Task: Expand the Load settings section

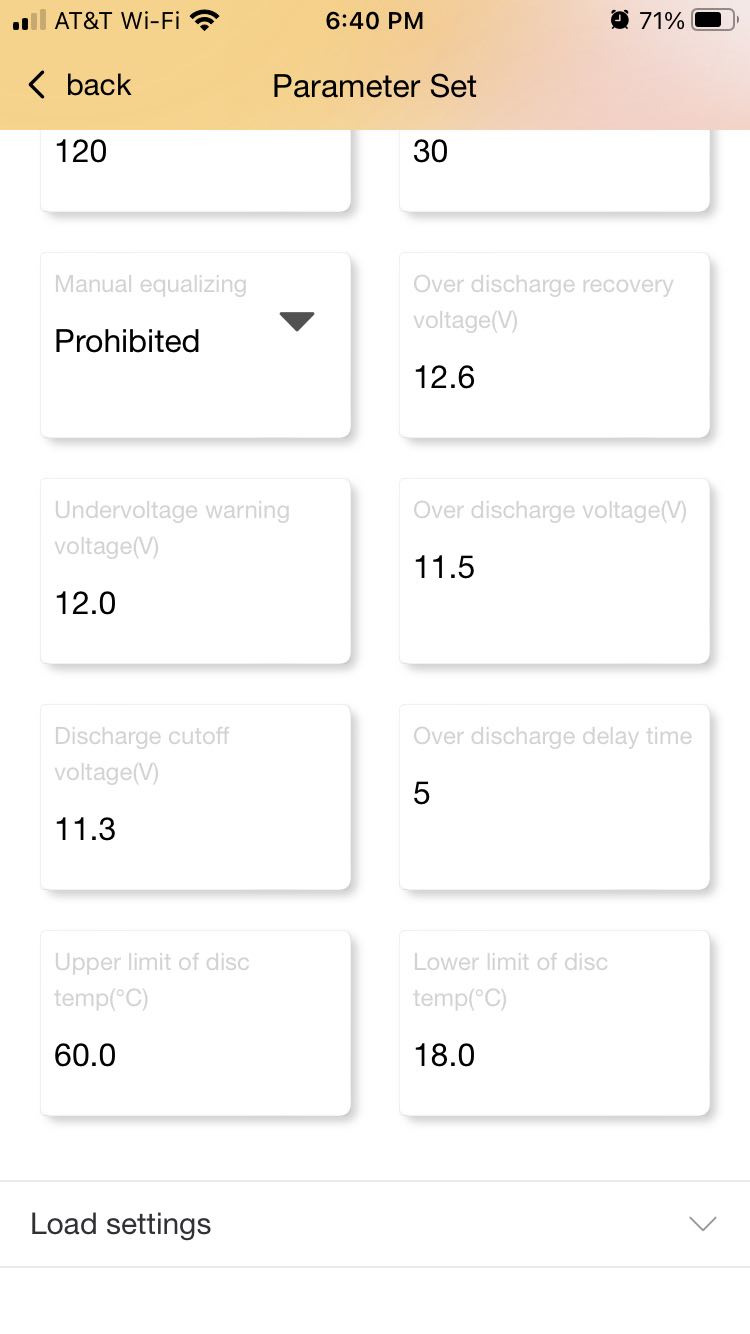Action: pyautogui.click(x=374, y=1224)
